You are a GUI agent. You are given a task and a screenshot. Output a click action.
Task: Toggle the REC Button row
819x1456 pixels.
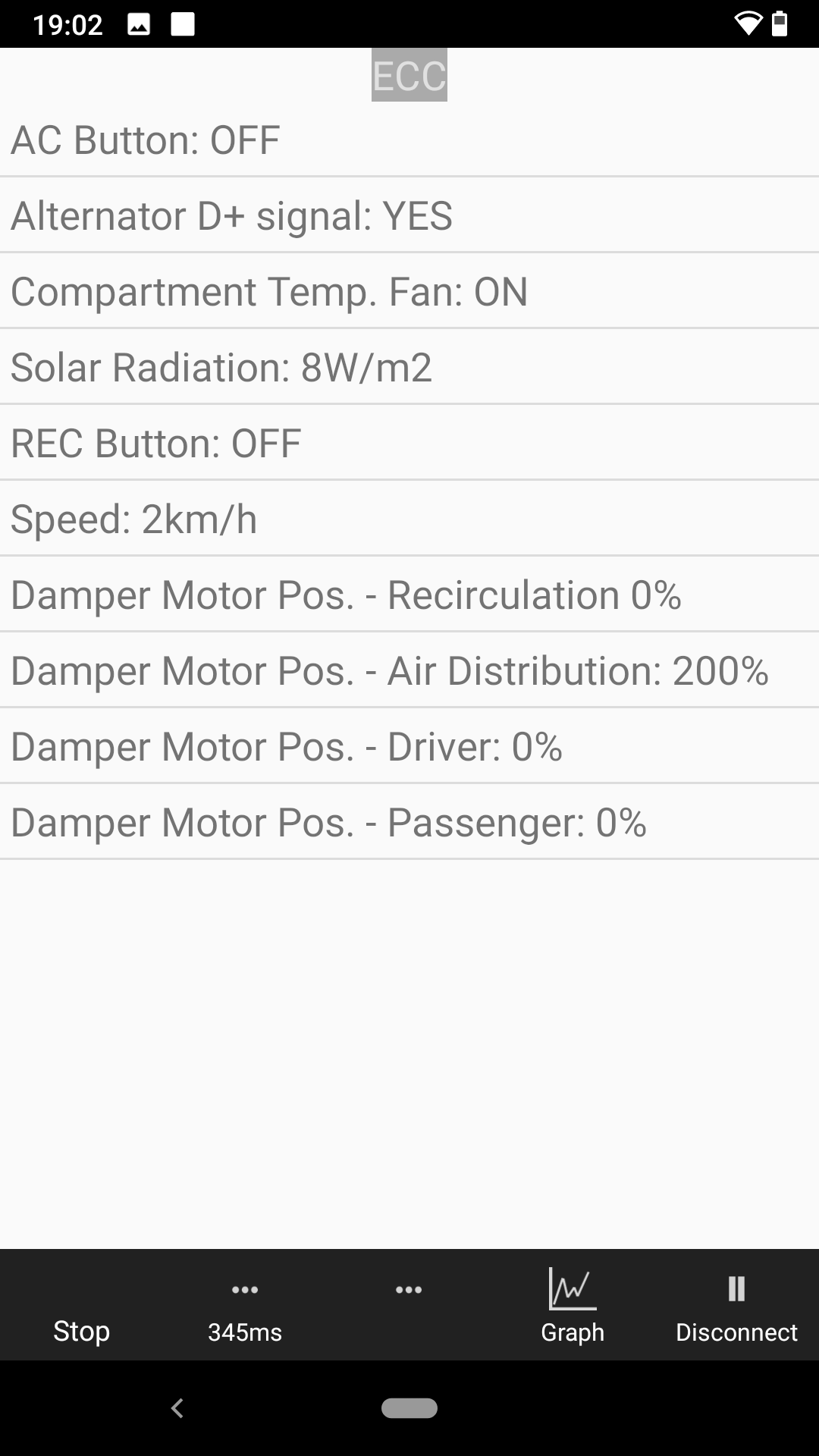[x=409, y=443]
